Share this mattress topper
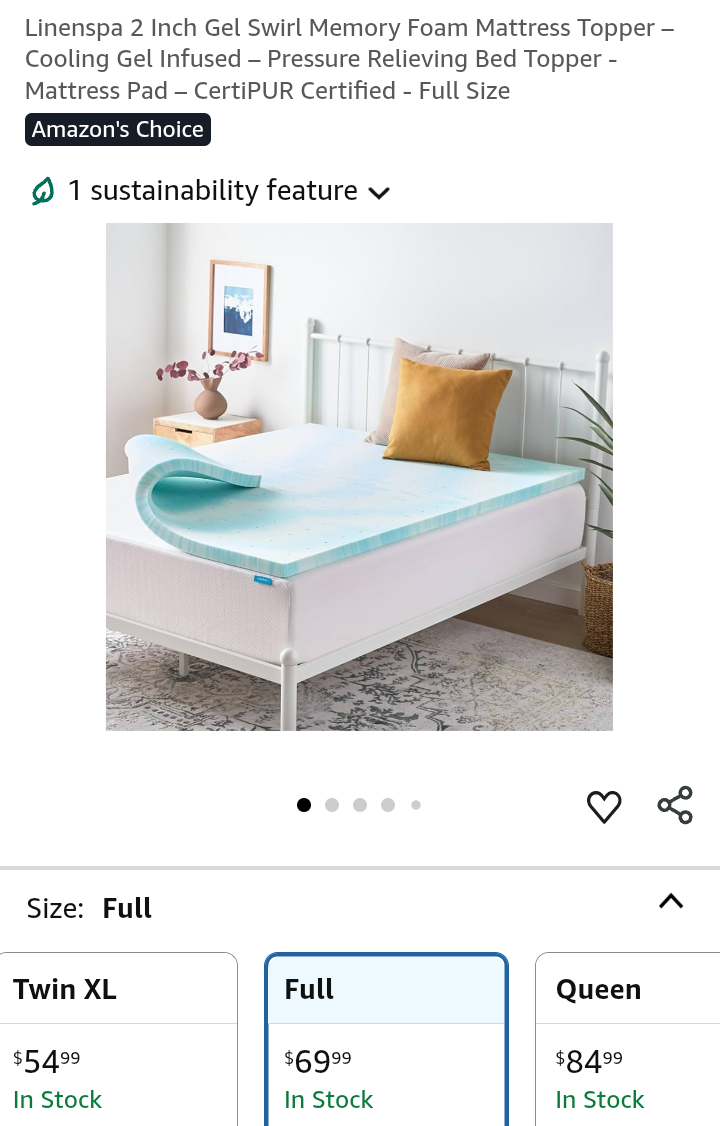 pos(675,805)
